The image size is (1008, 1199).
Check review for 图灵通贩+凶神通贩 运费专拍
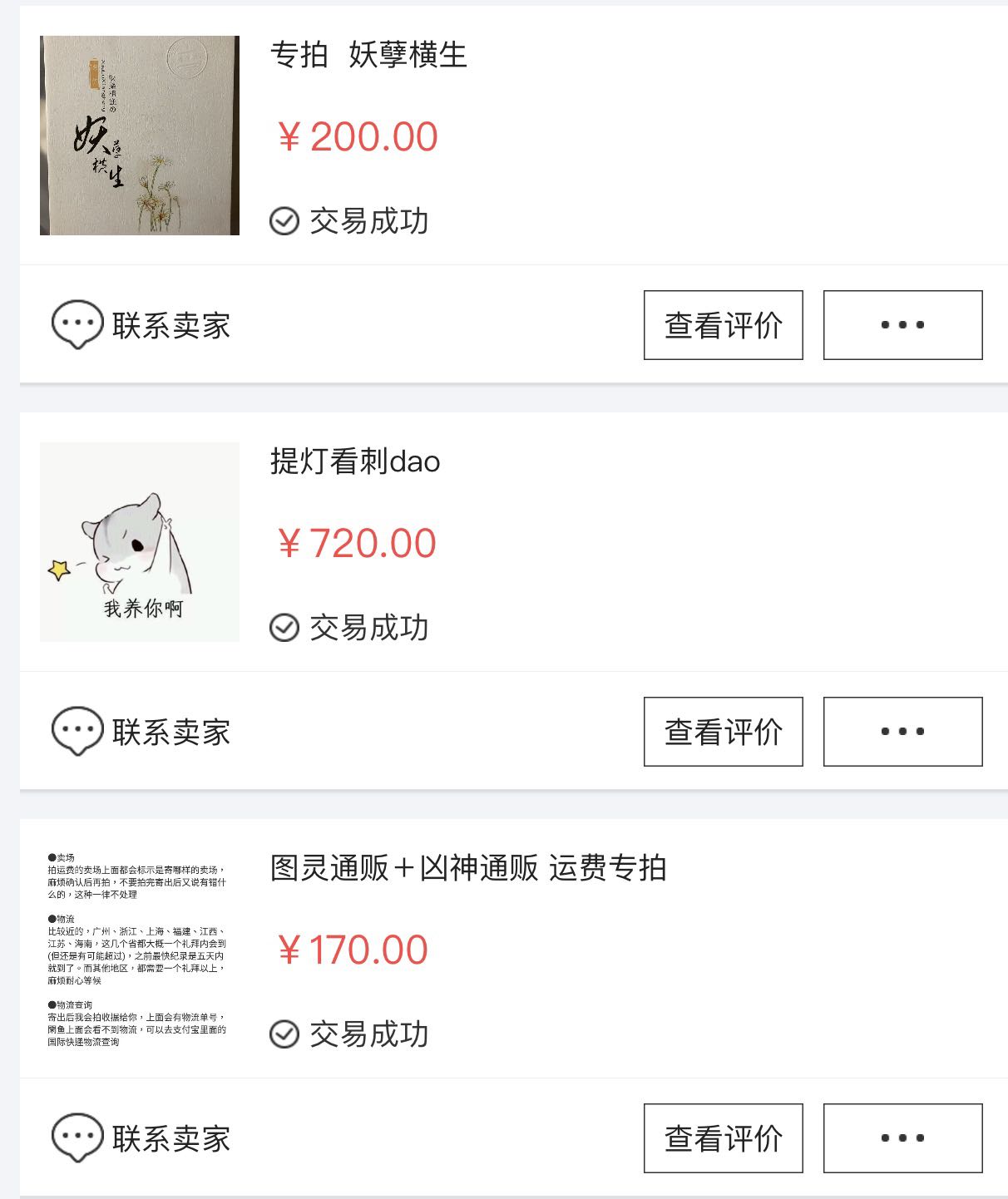click(723, 1138)
